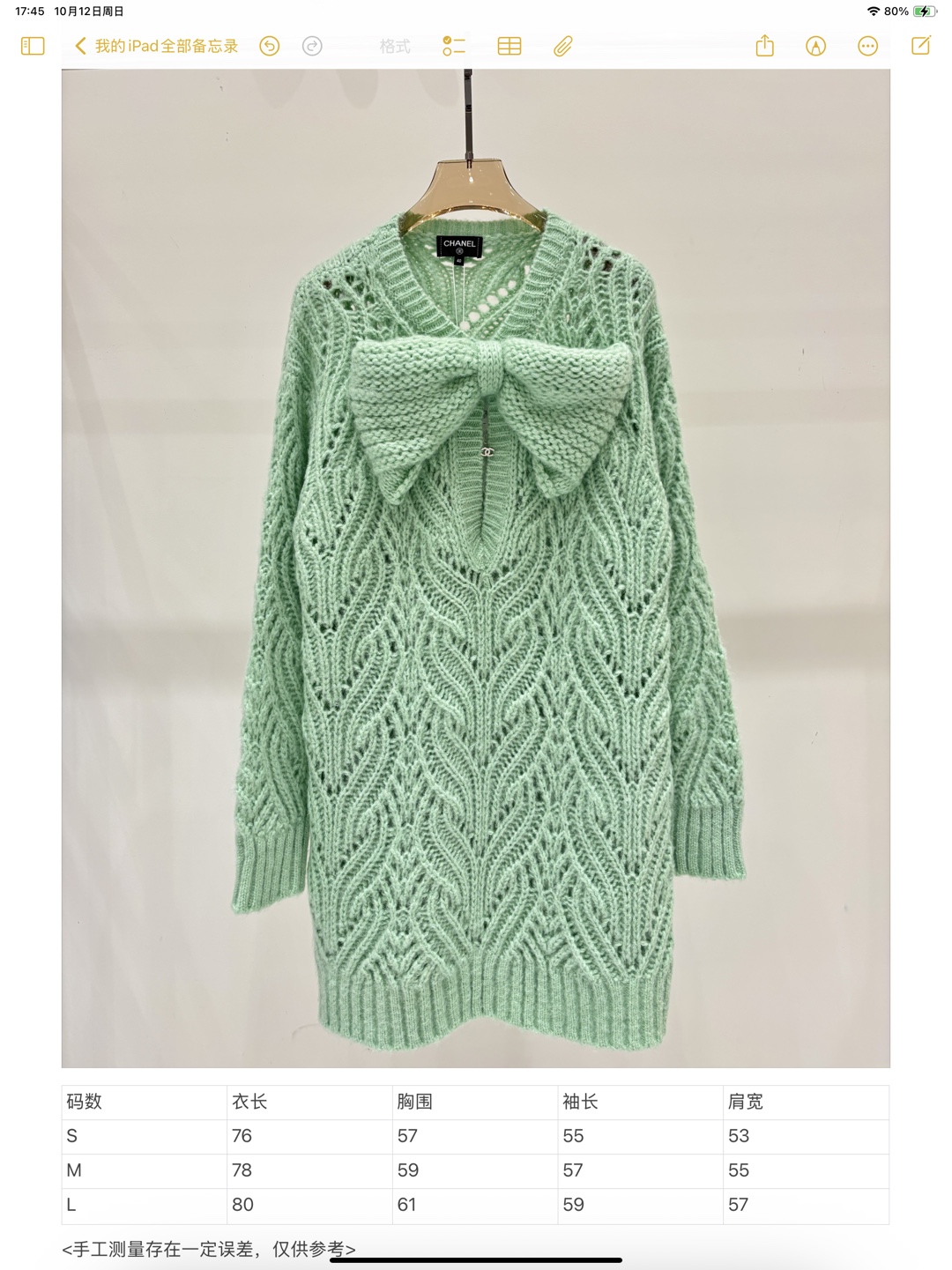The width and height of the screenshot is (952, 1270).
Task: Compose a new note
Action: [x=921, y=46]
